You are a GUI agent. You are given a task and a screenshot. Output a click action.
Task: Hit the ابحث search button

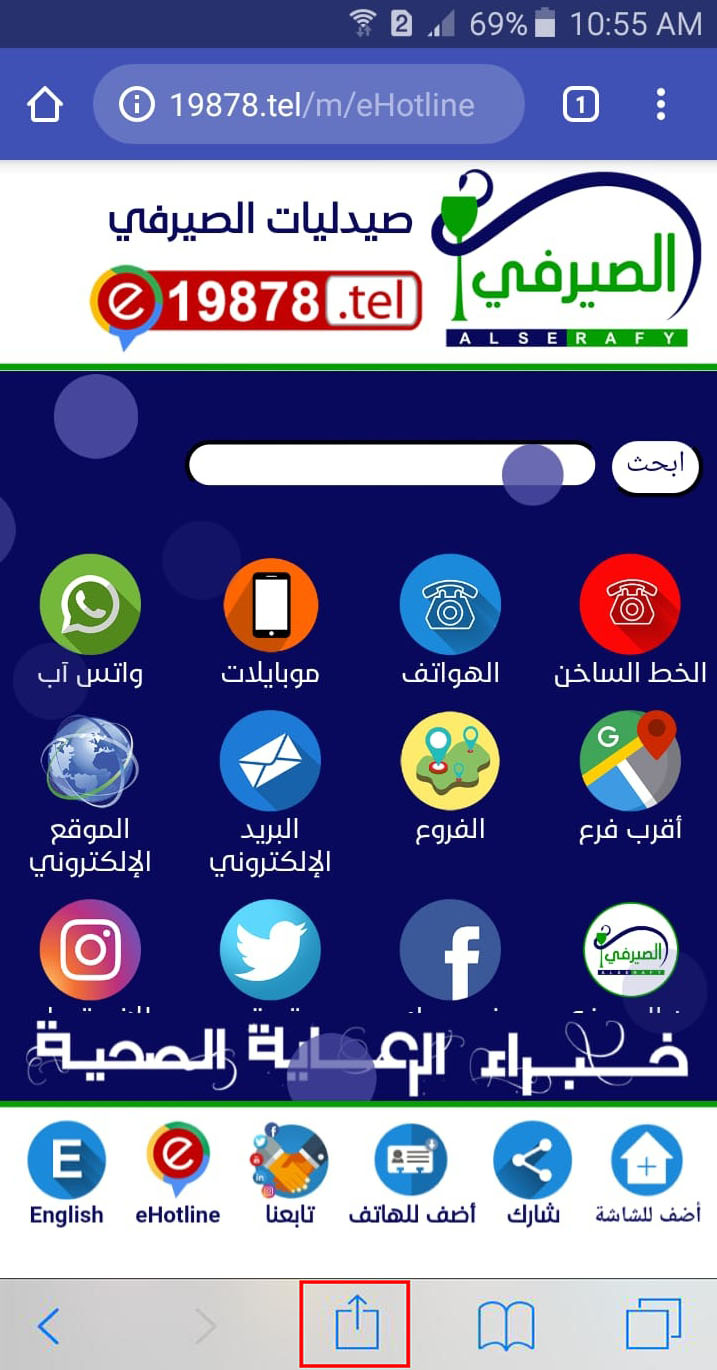tap(653, 465)
